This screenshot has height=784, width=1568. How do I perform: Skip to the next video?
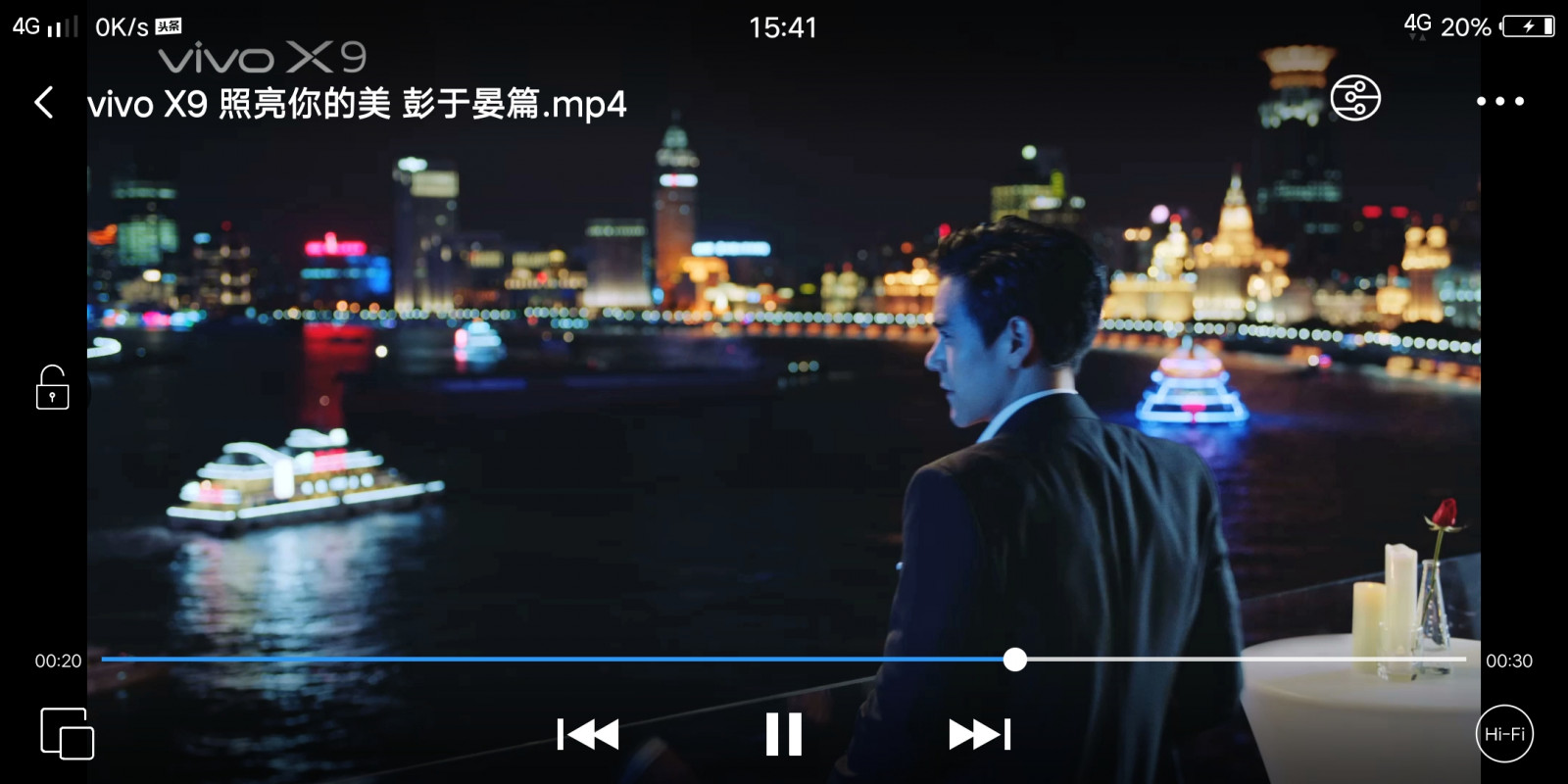click(x=979, y=734)
